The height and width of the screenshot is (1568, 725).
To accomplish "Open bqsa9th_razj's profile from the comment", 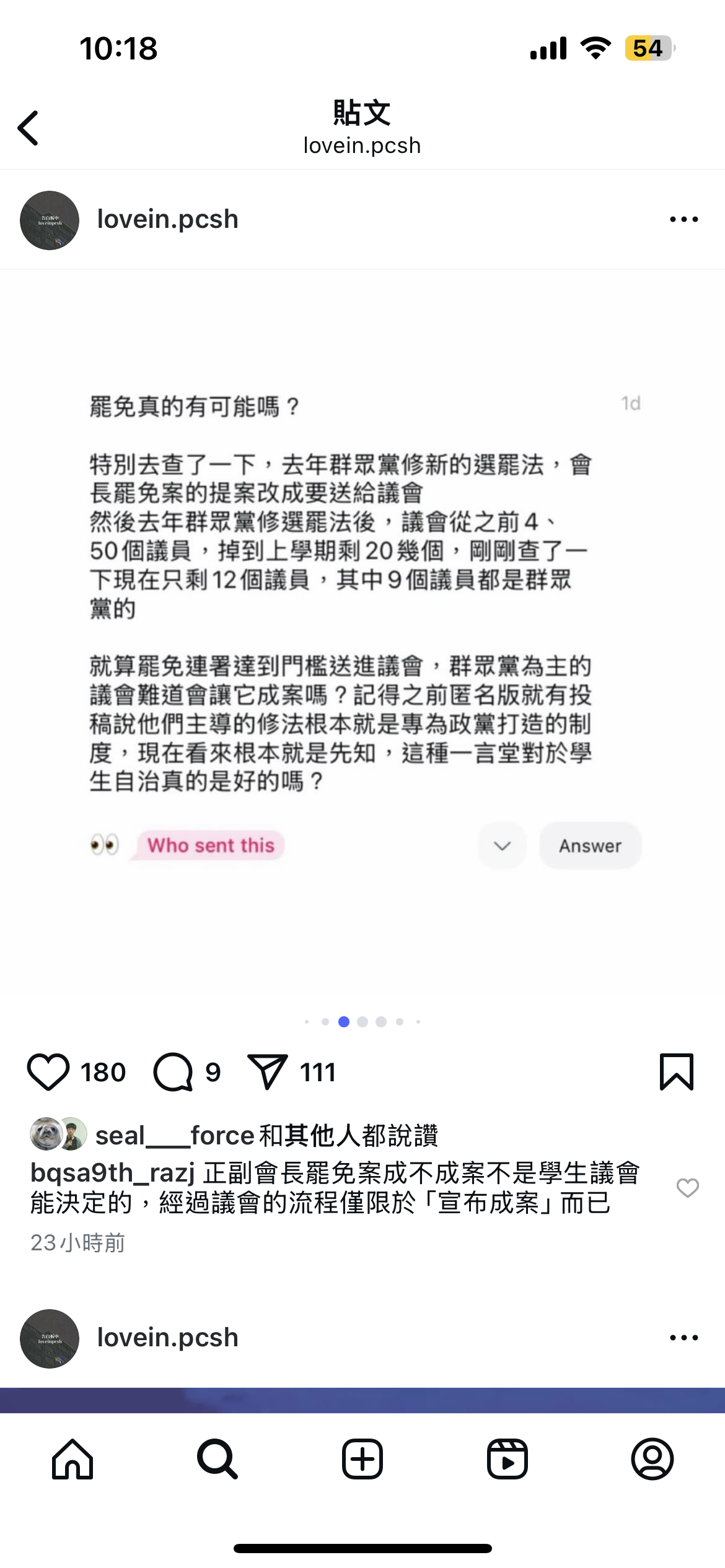I will [112, 1173].
